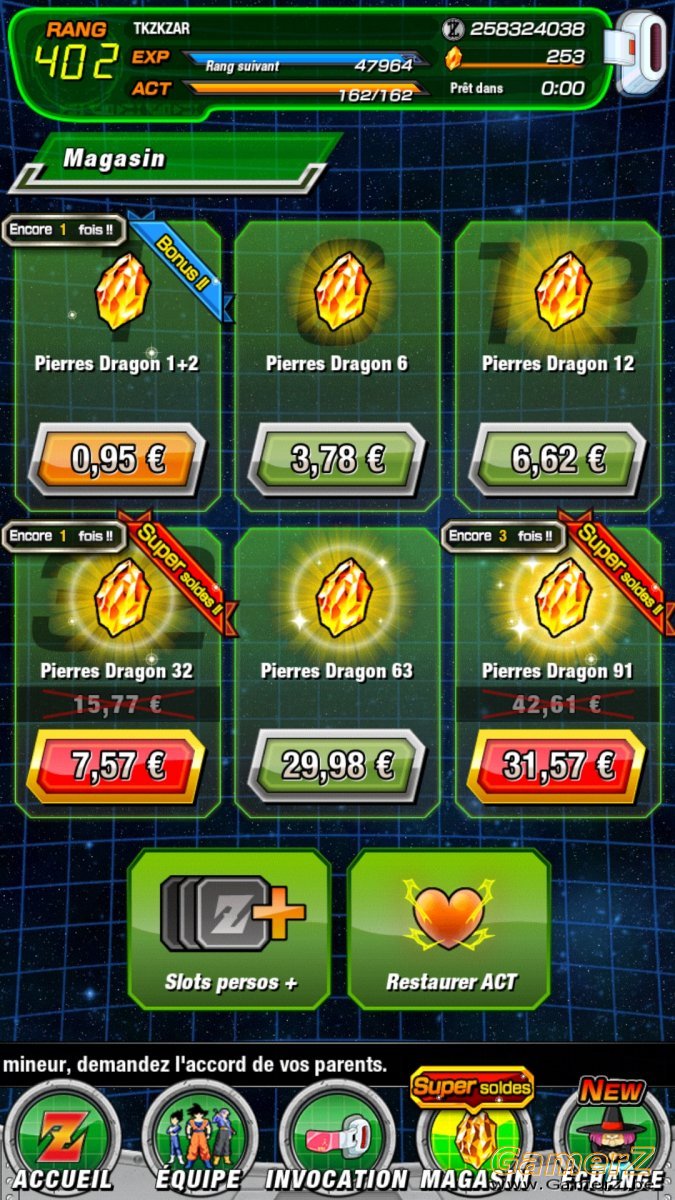The height and width of the screenshot is (1200, 675).
Task: Purchase Pierres Dragon 91 for 31,57 €
Action: click(558, 766)
